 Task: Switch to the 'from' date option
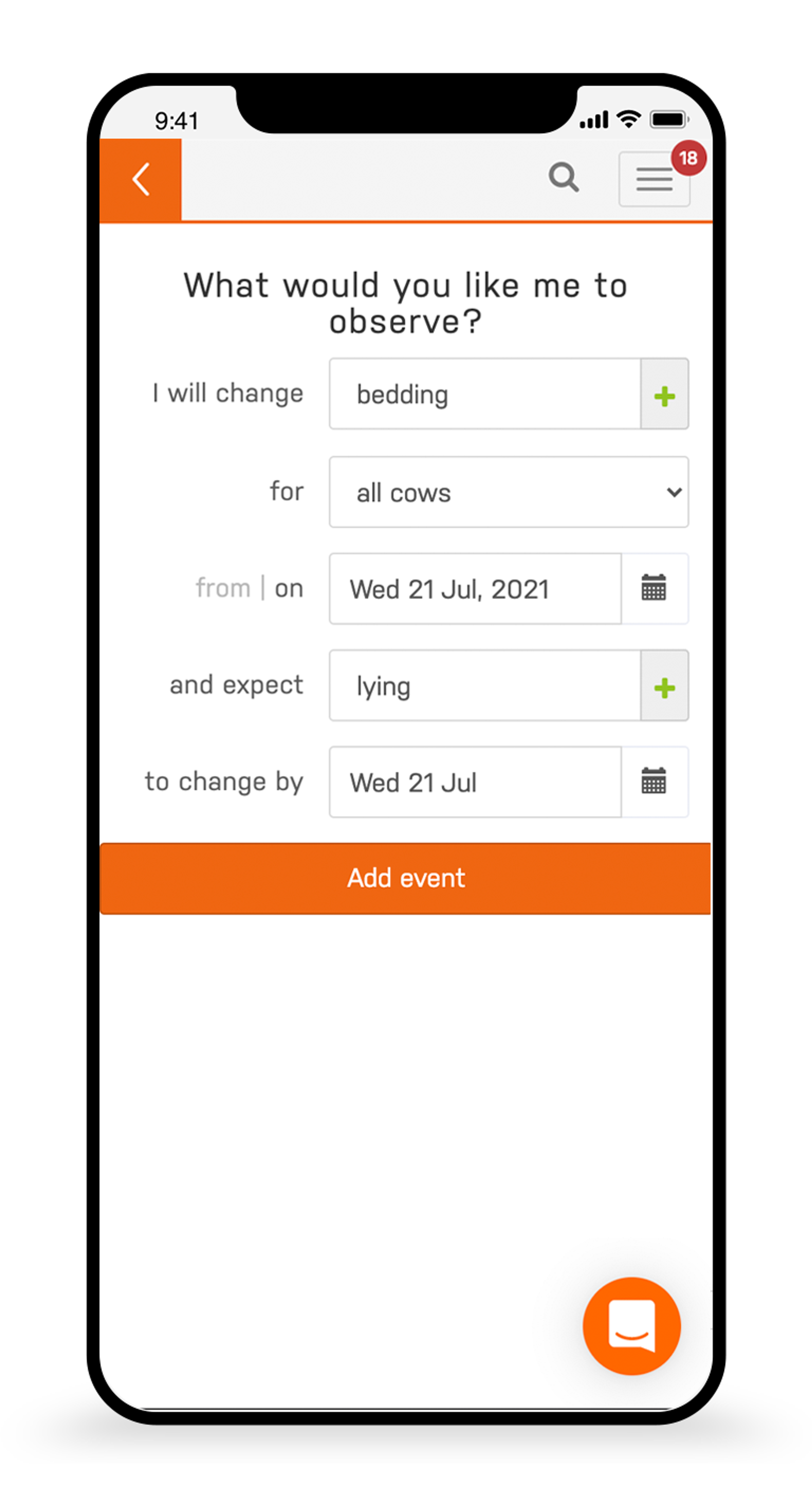223,588
